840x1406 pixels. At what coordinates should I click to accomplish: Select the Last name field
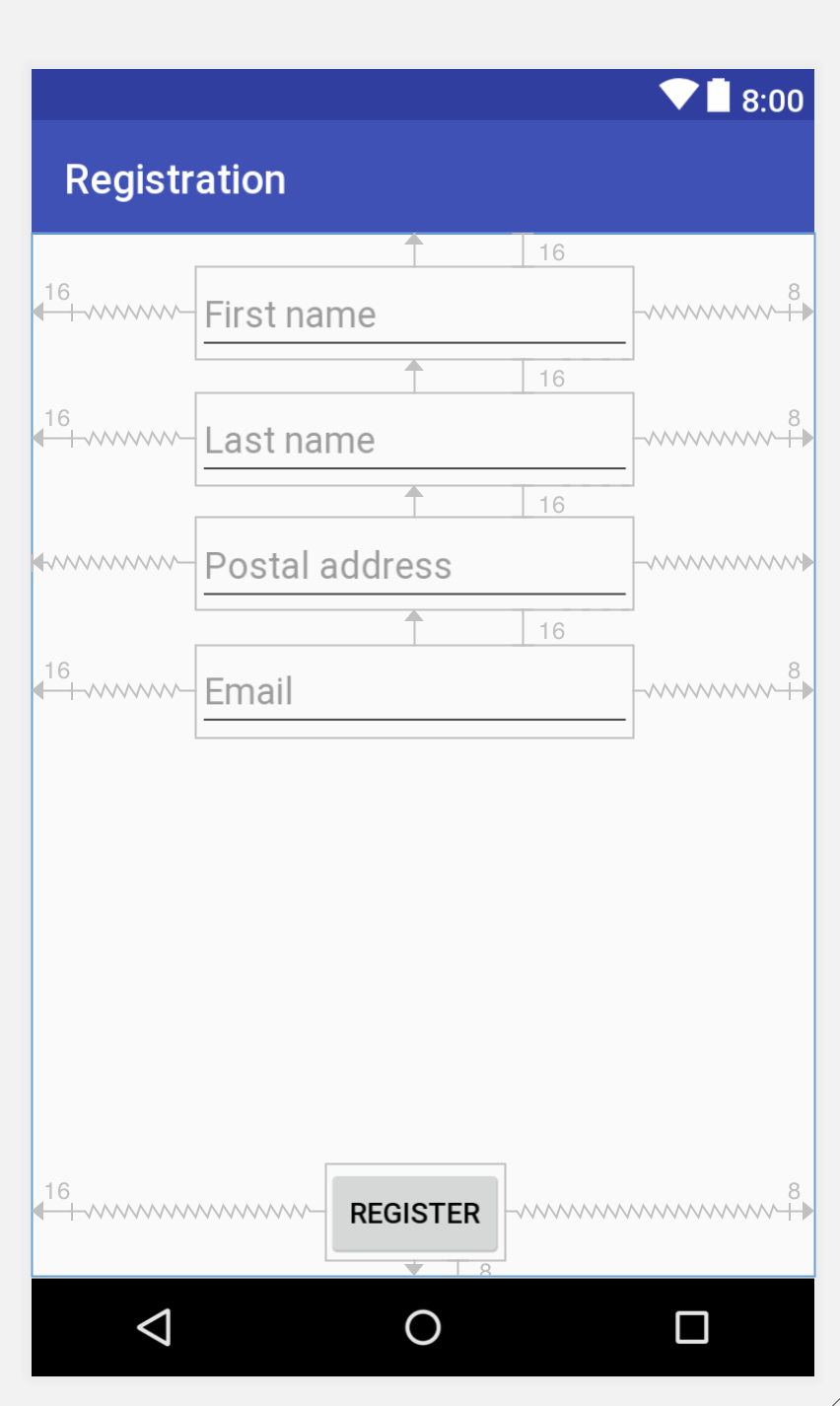click(x=414, y=439)
